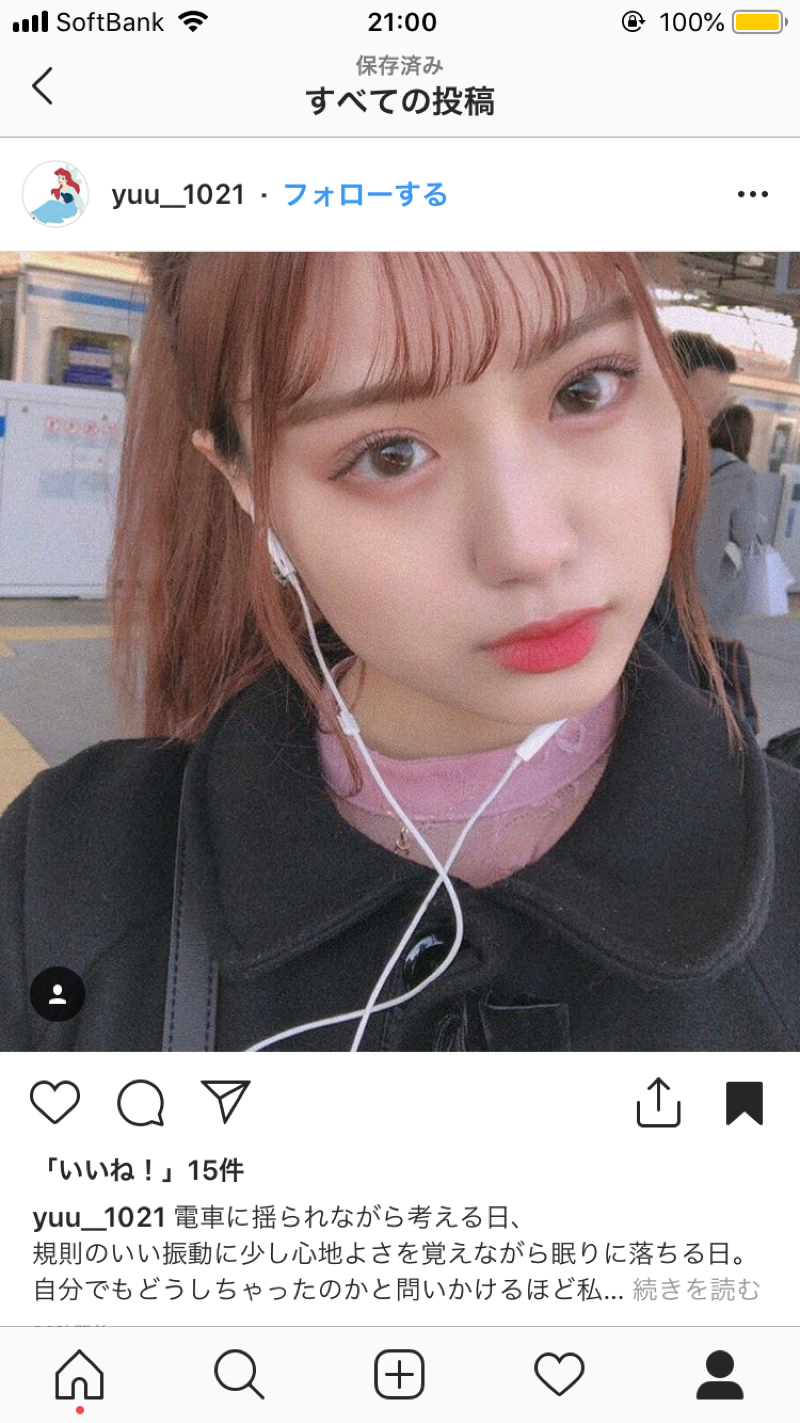Open yuu__1021's profile picture
This screenshot has height=1423, width=800.
[55, 194]
